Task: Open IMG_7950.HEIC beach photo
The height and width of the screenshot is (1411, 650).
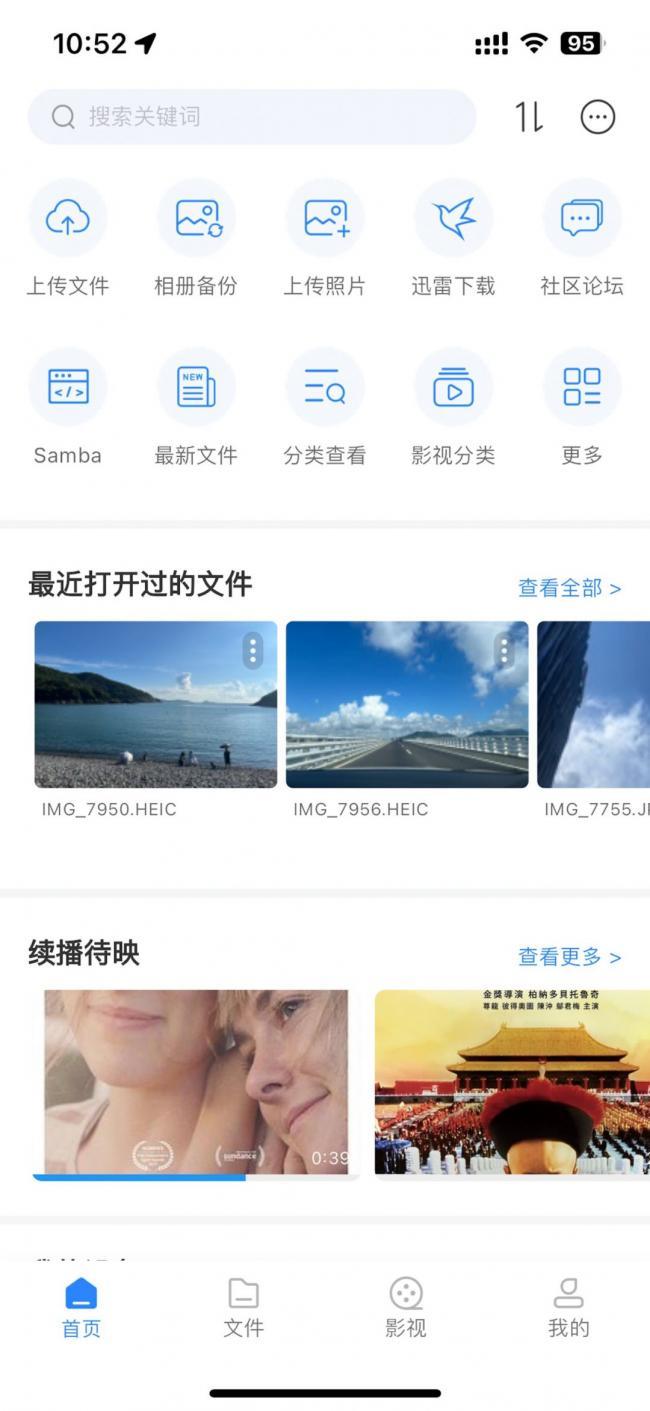Action: (155, 705)
